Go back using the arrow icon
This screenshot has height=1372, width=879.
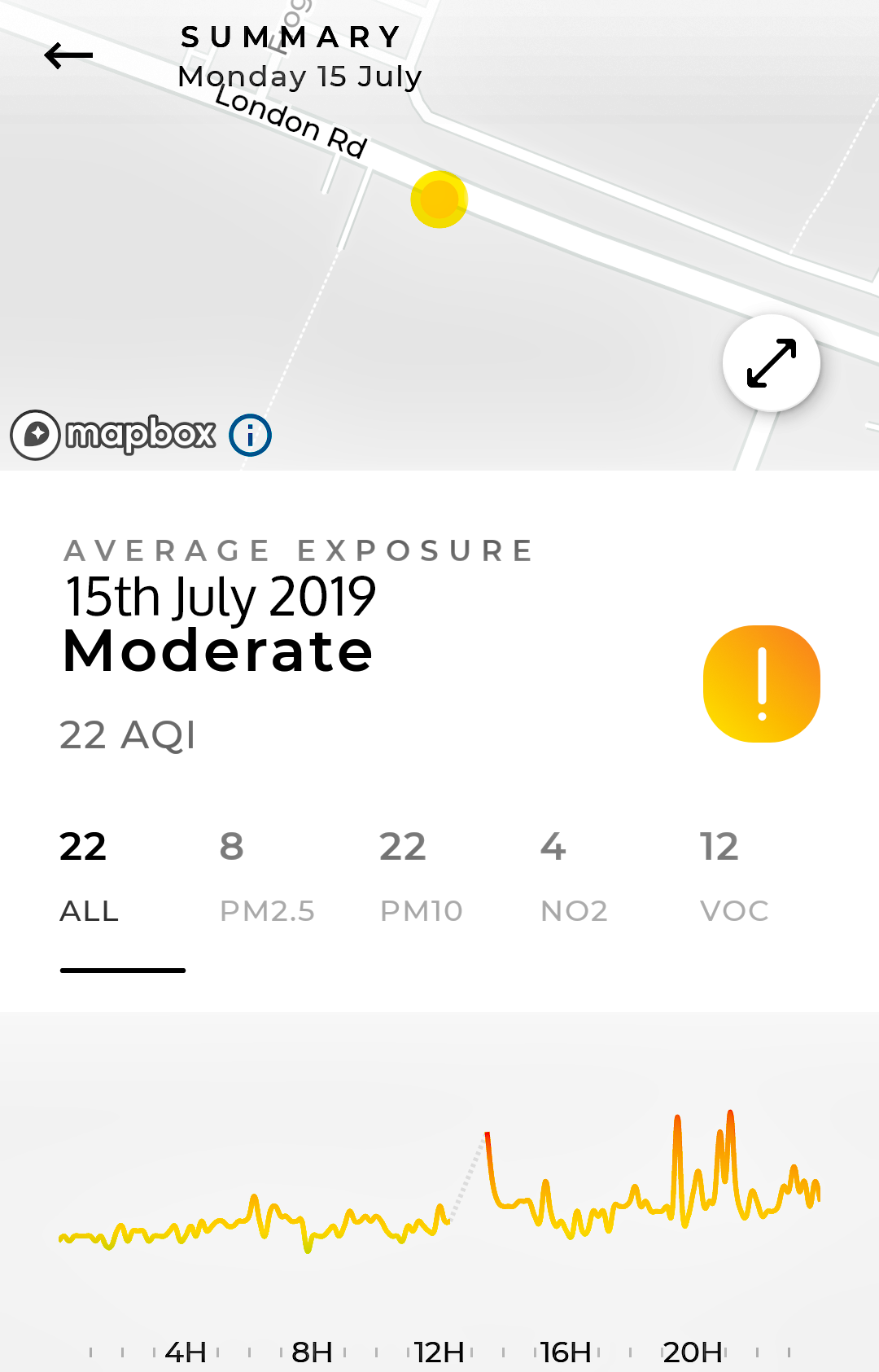pyautogui.click(x=68, y=56)
